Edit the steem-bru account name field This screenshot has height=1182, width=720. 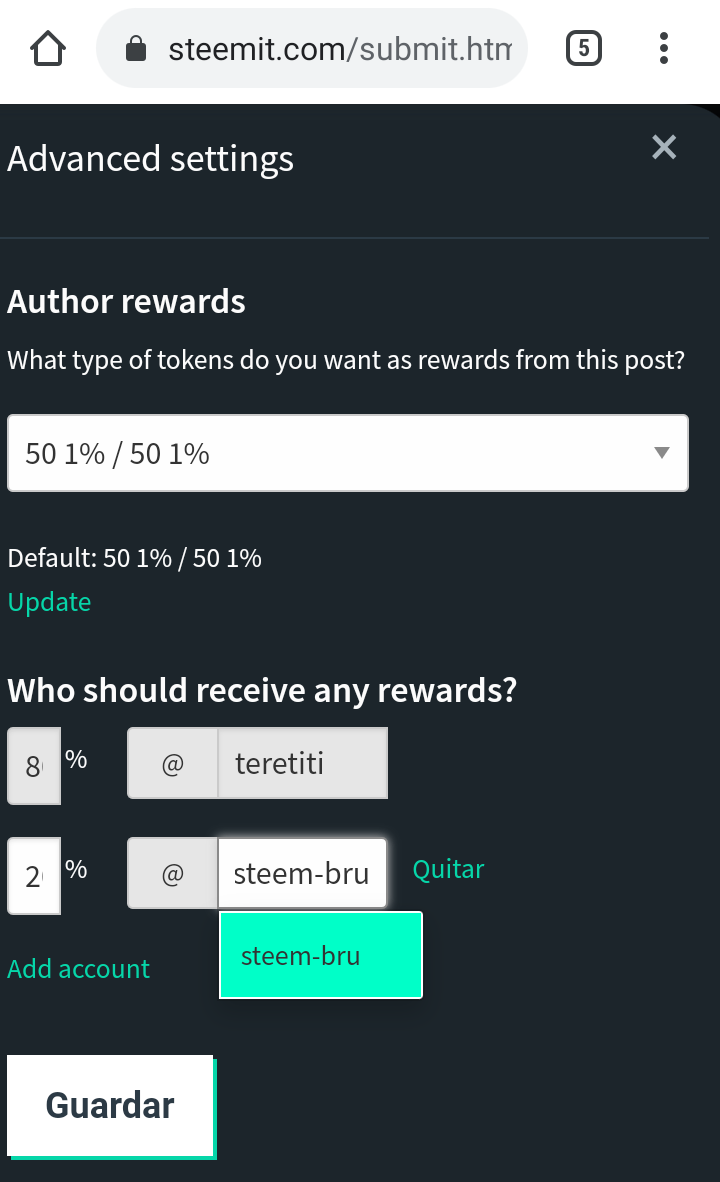click(x=301, y=874)
